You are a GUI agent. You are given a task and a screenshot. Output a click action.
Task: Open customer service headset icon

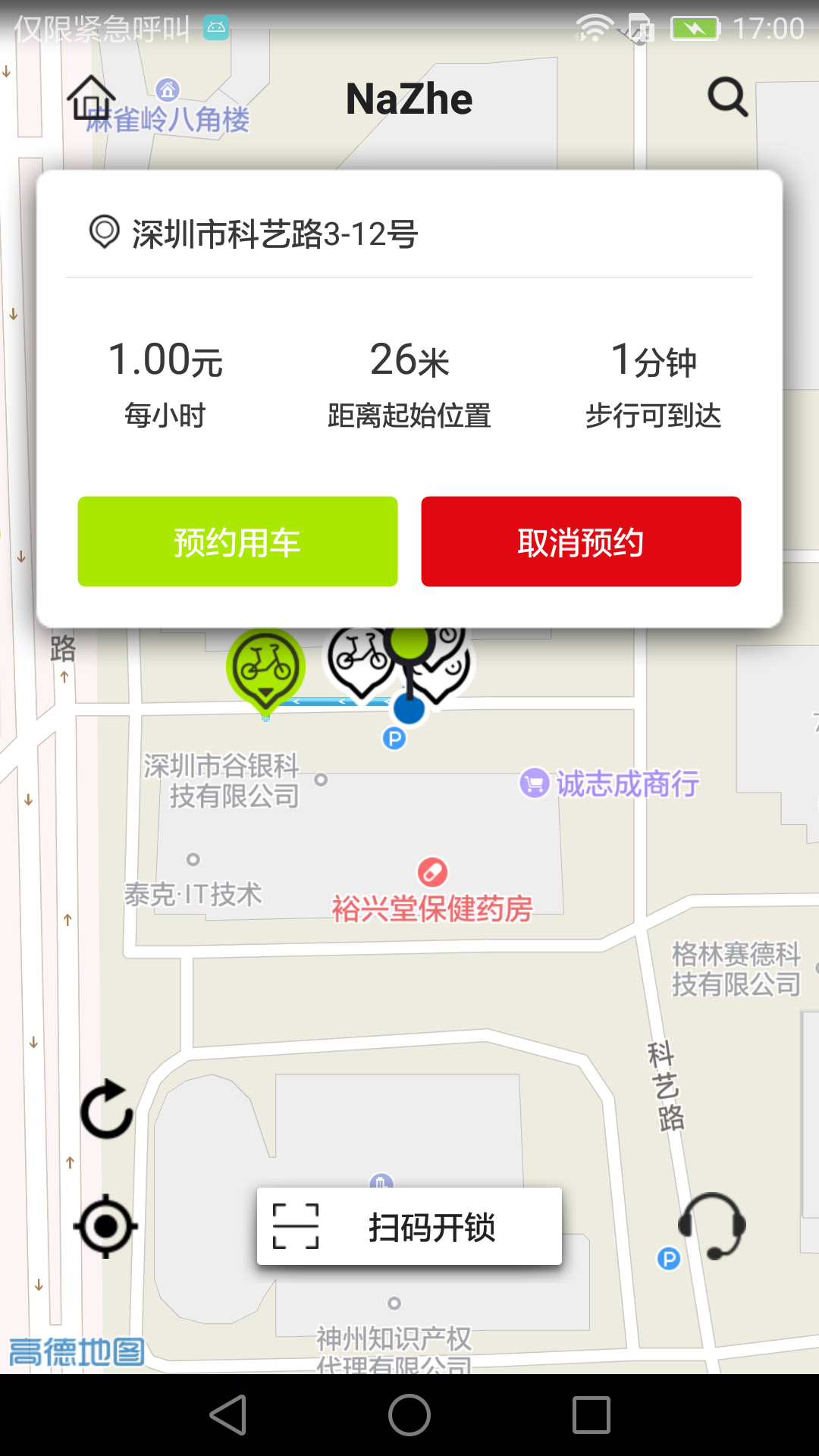coord(712,1226)
